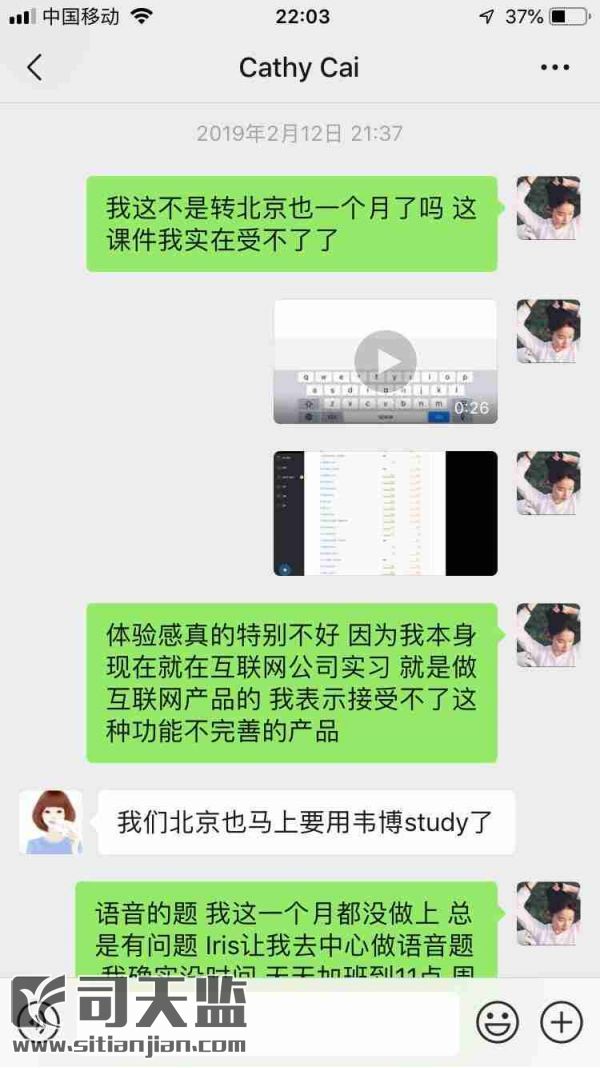Play the 0:26 video message

[385, 361]
